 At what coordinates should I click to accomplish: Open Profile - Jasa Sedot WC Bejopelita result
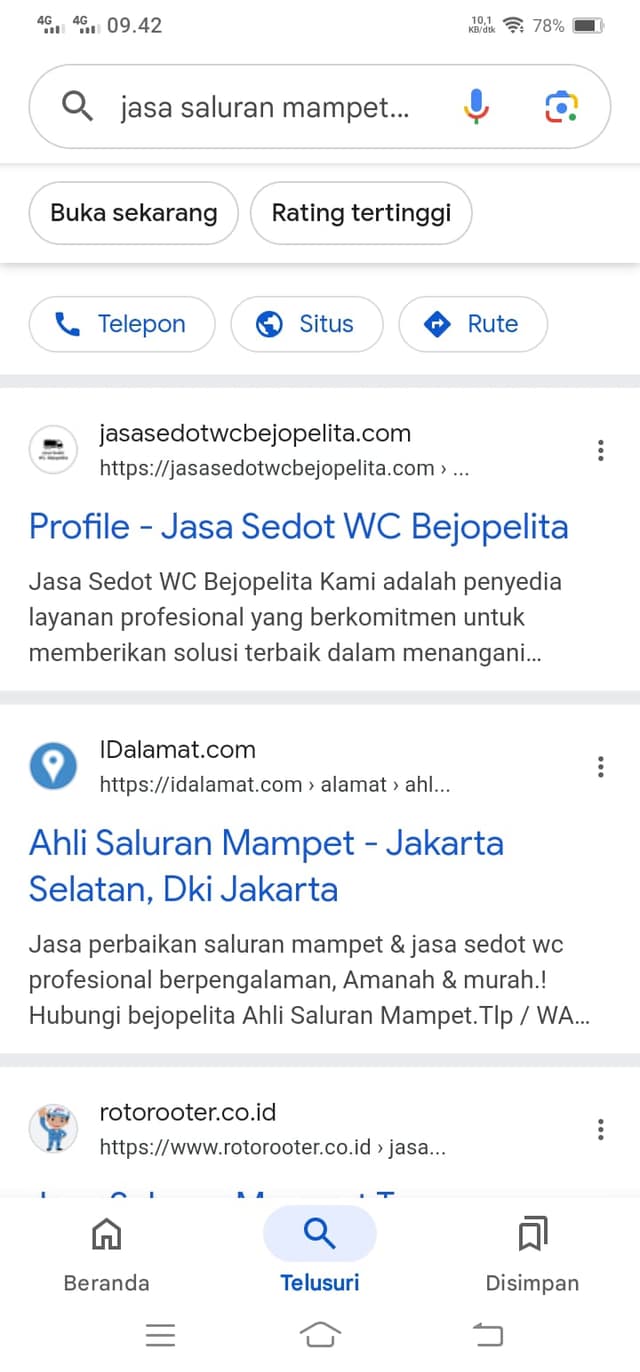coord(298,527)
